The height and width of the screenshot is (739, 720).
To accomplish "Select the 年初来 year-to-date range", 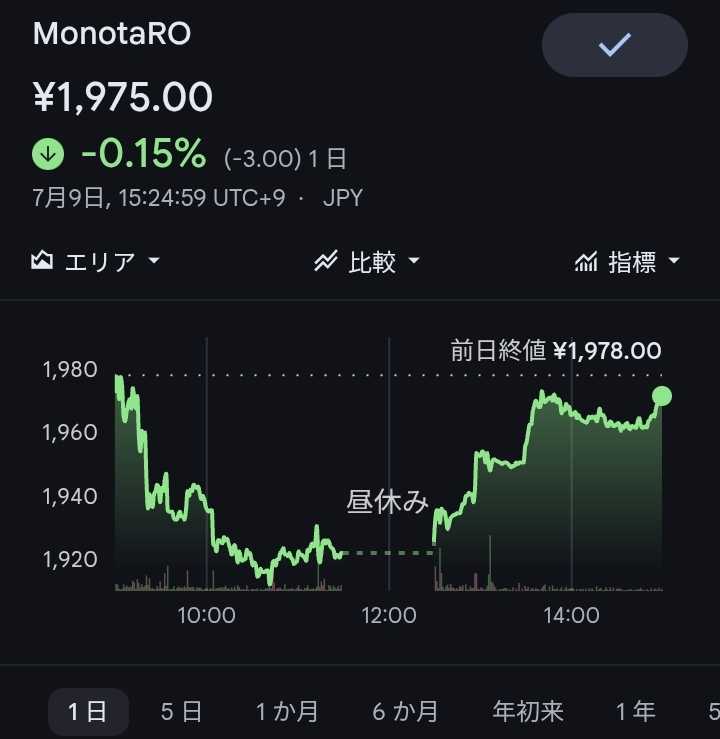I will [x=528, y=711].
